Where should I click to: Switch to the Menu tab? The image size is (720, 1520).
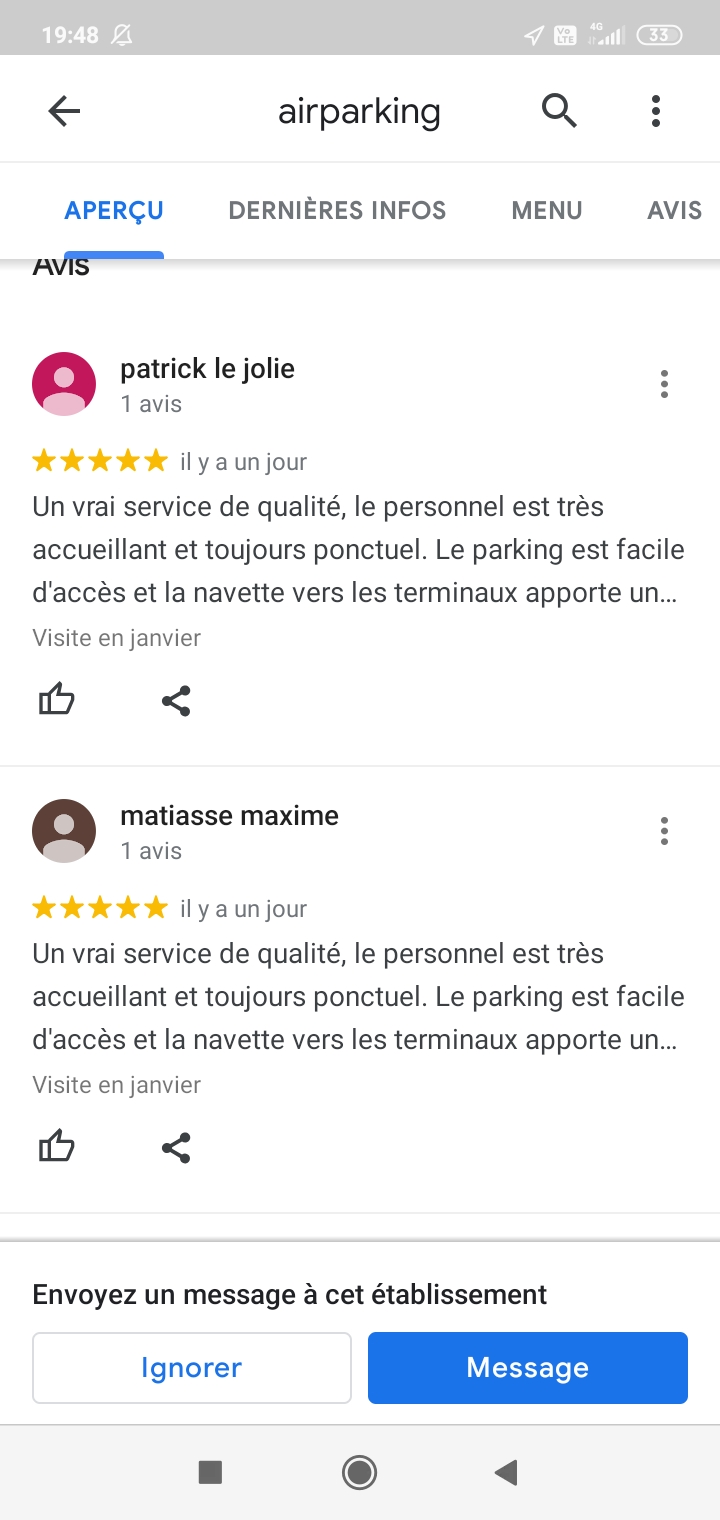point(546,210)
